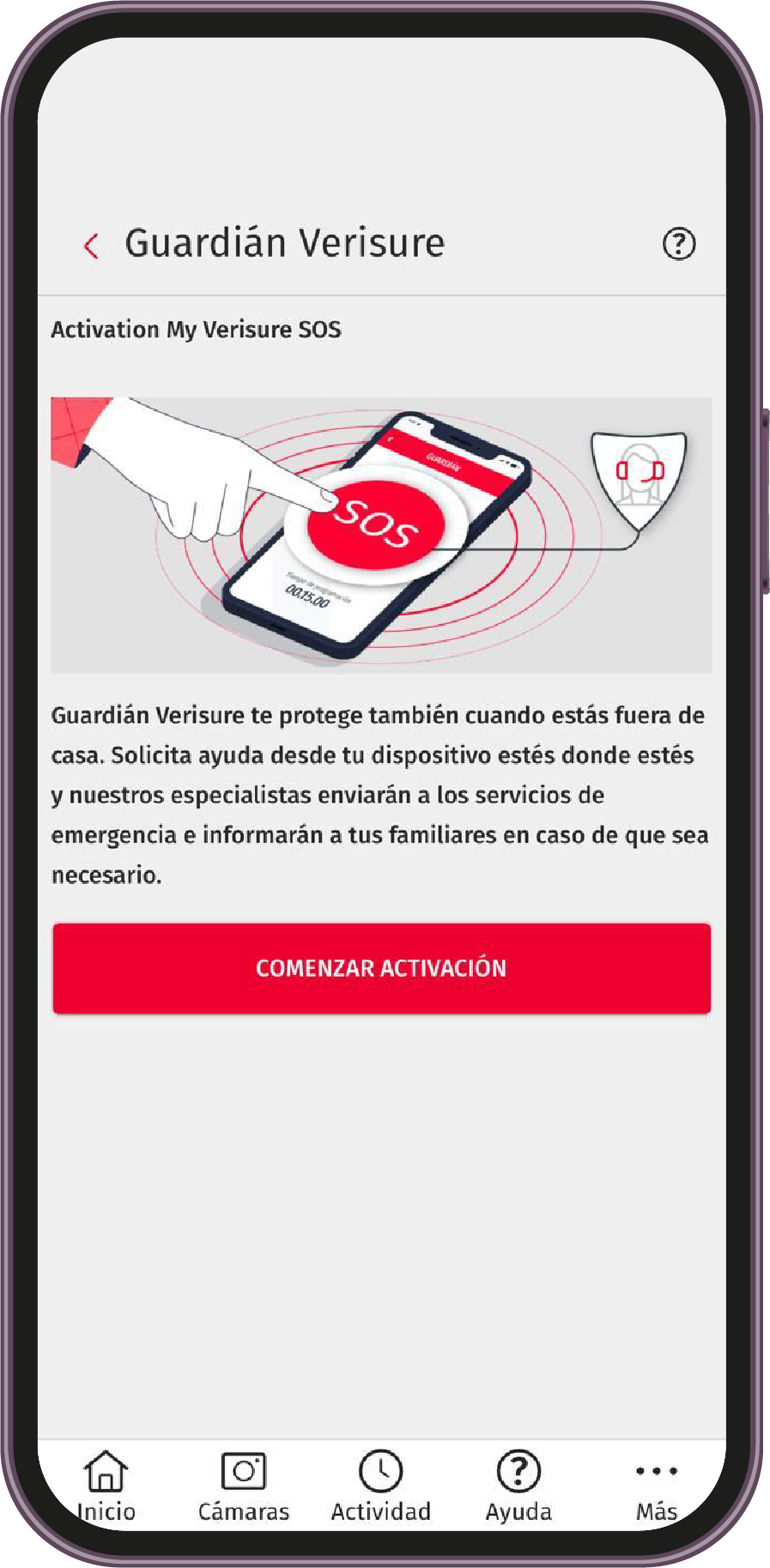The width and height of the screenshot is (770, 1568).
Task: Go back using the red arrow
Action: [91, 245]
